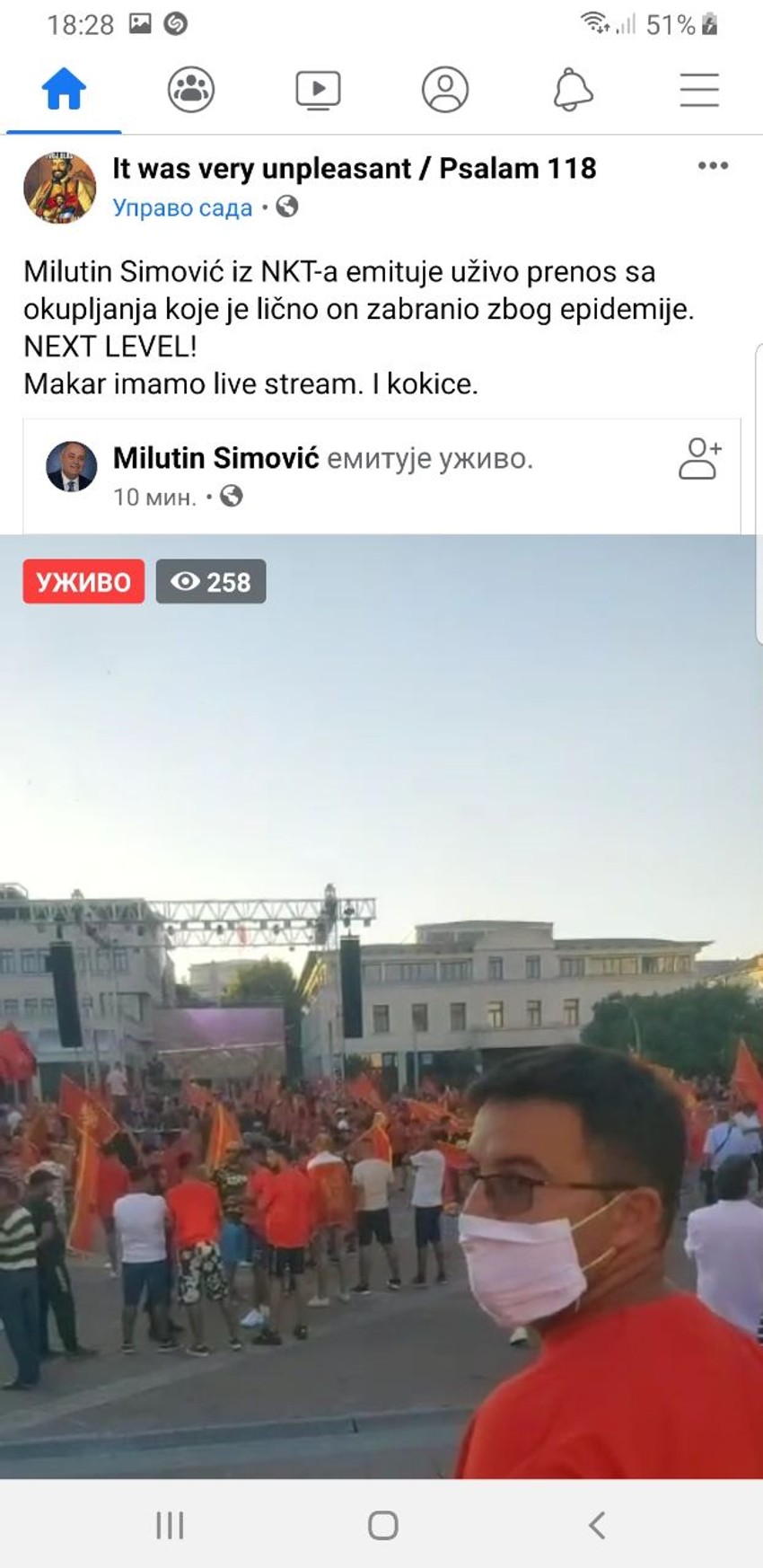763x1568 pixels.
Task: Open the post timestamp Управо сада
Action: click(x=182, y=208)
